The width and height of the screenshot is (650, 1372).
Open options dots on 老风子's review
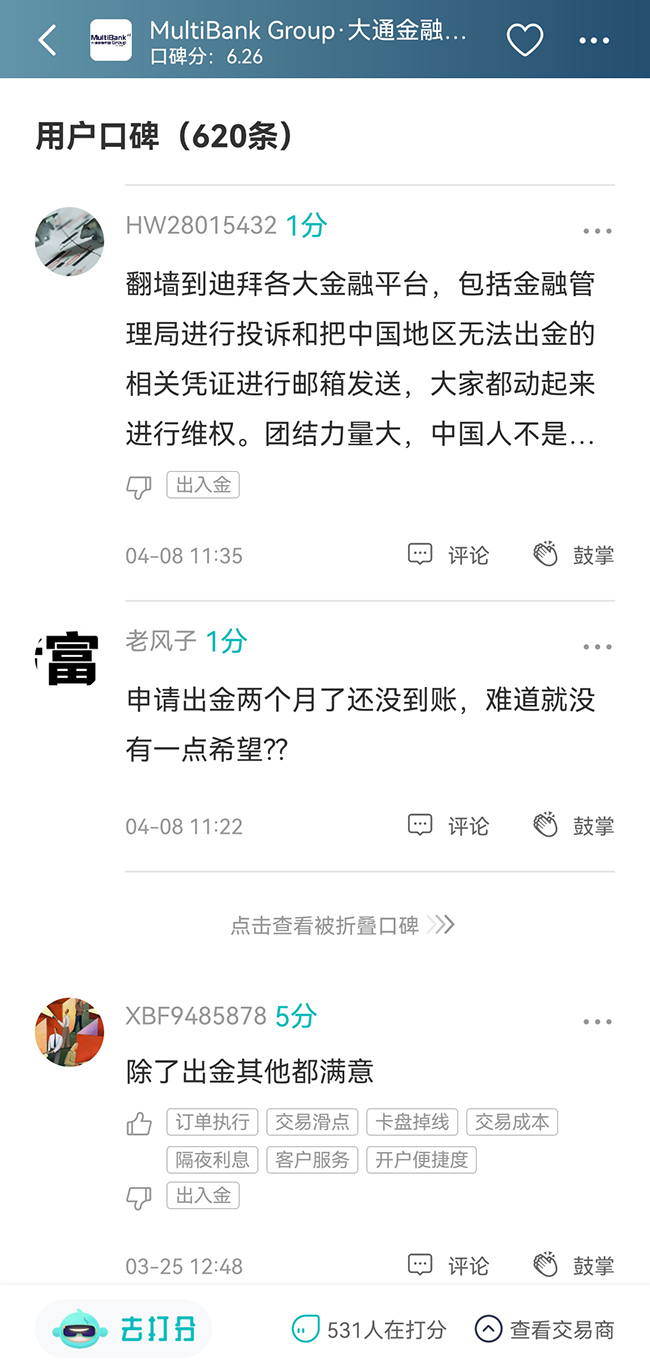click(597, 647)
